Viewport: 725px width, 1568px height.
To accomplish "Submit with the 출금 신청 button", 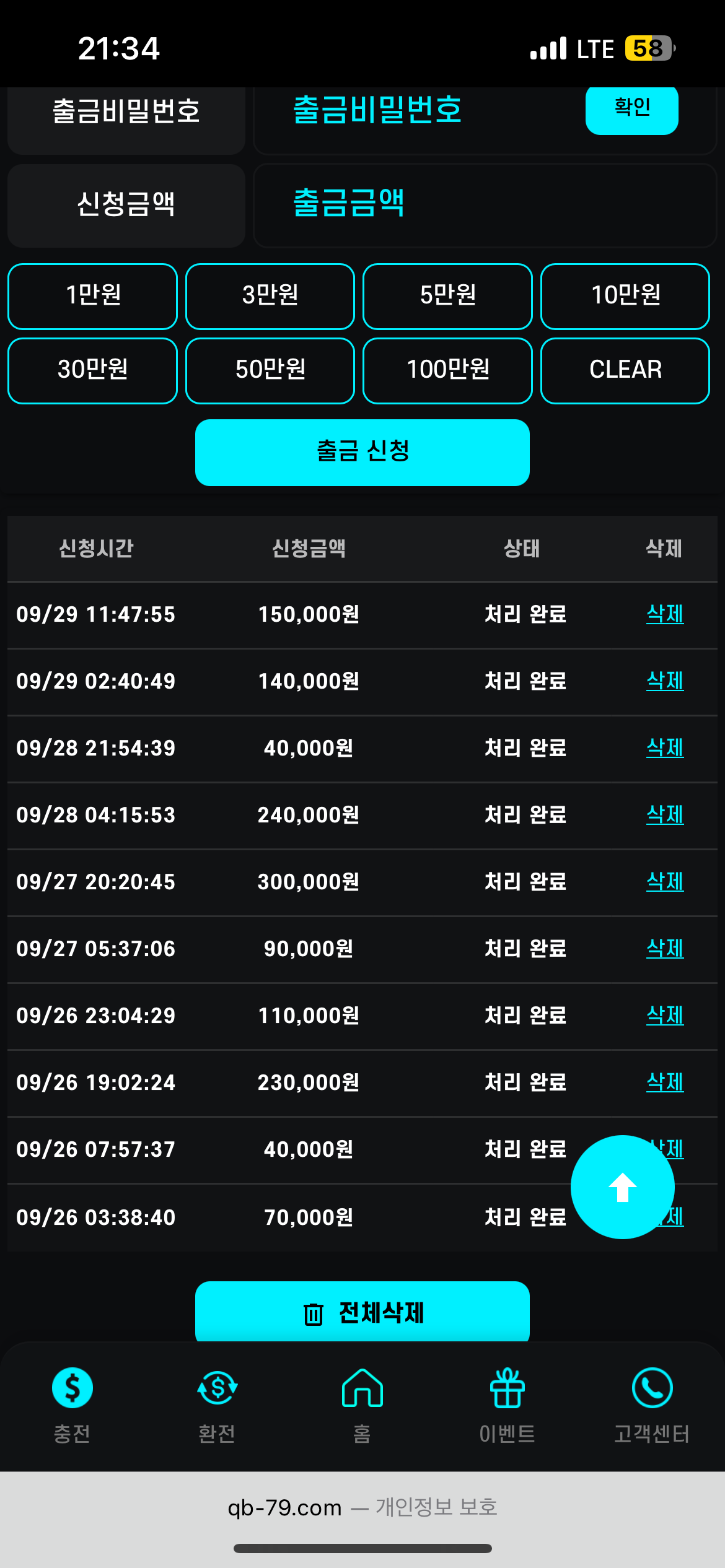I will tap(362, 452).
